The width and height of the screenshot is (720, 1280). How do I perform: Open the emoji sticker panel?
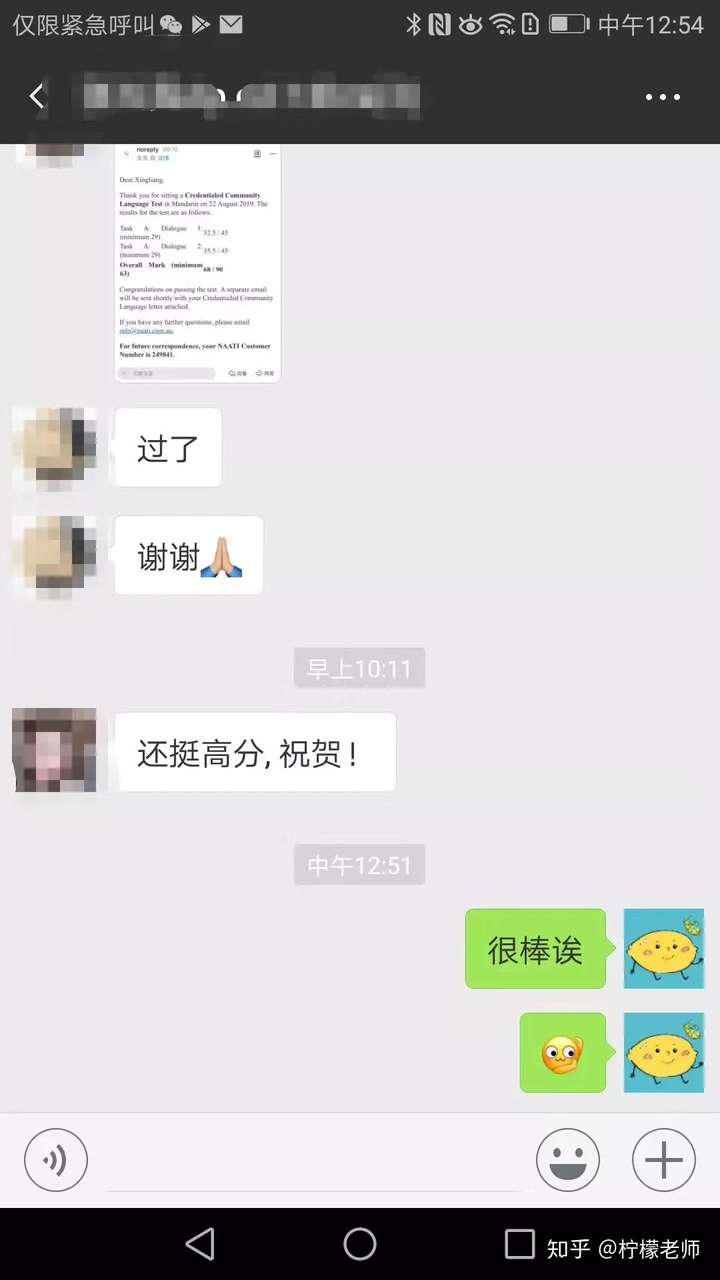(567, 1161)
